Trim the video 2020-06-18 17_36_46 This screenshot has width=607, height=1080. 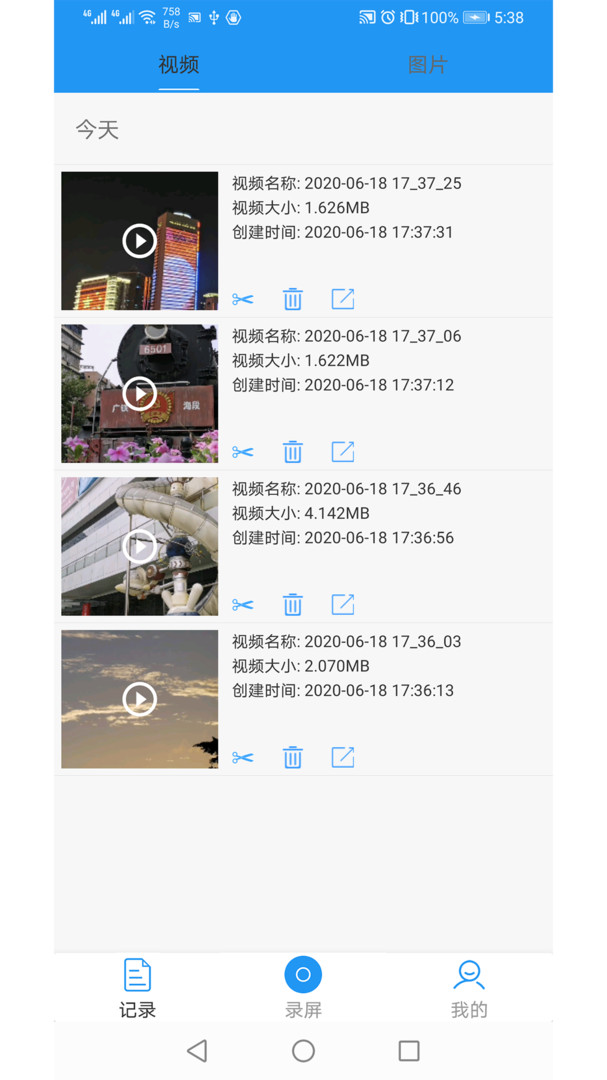[243, 605]
